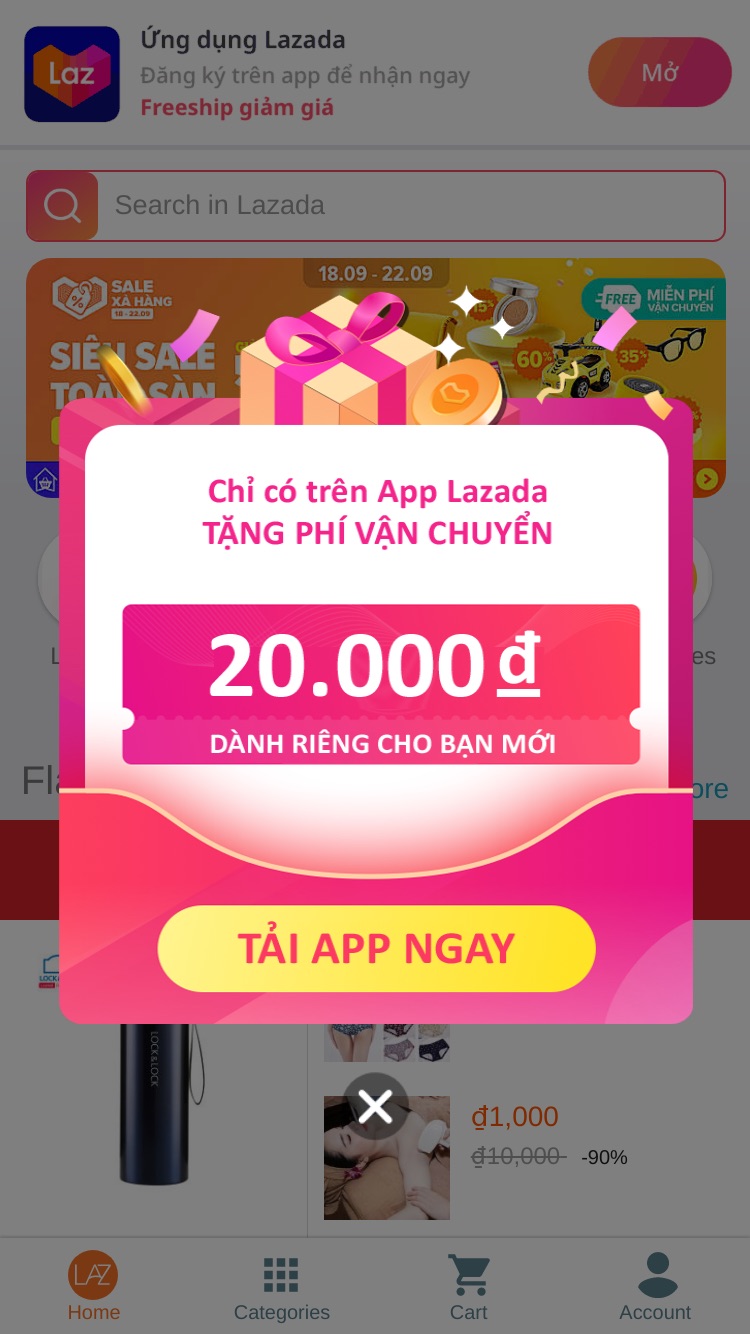
Task: Open the Cart tab
Action: [468, 1289]
